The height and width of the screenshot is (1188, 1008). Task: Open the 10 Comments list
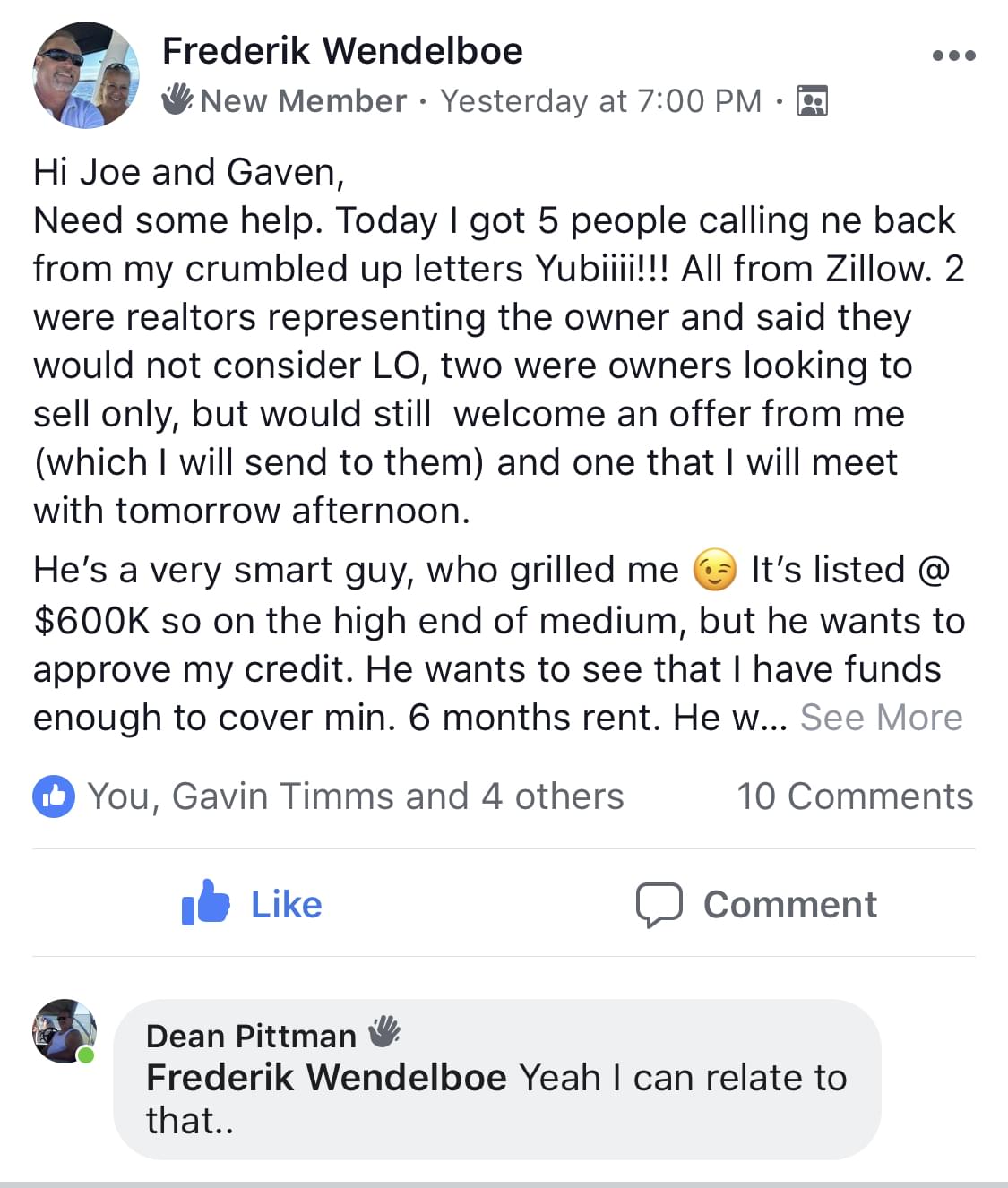tap(854, 796)
